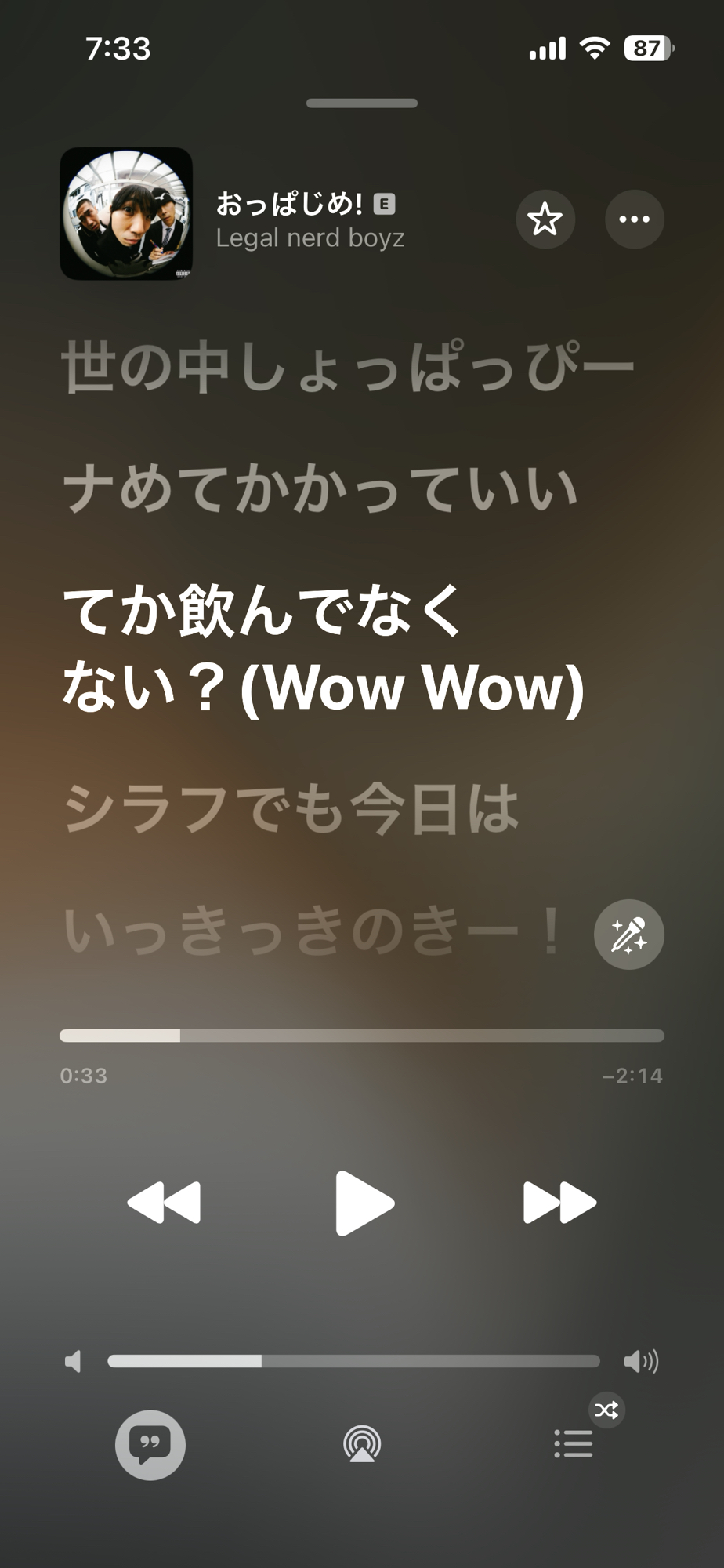Viewport: 724px width, 1568px height.
Task: Tap the grabber handle to minimize player
Action: [362, 103]
